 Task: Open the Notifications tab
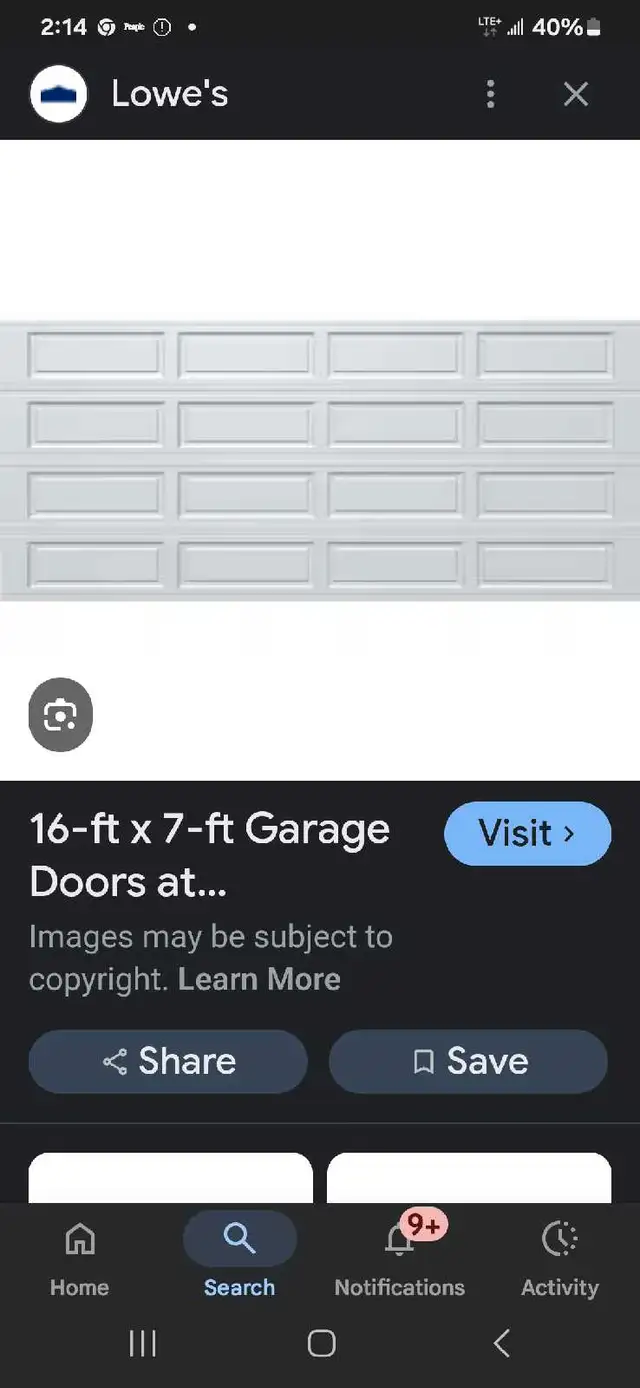pyautogui.click(x=399, y=1258)
